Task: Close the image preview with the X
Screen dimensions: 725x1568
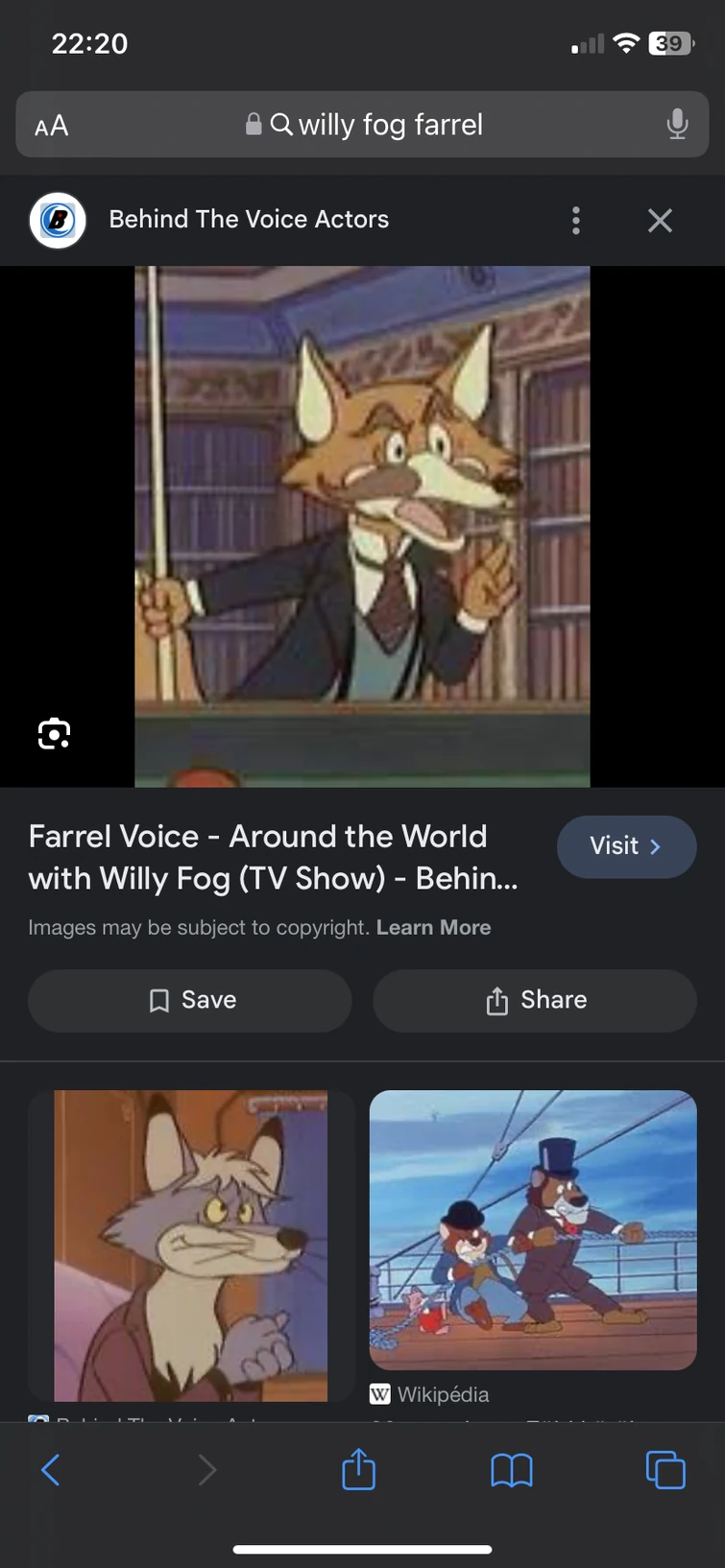Action: click(x=660, y=221)
